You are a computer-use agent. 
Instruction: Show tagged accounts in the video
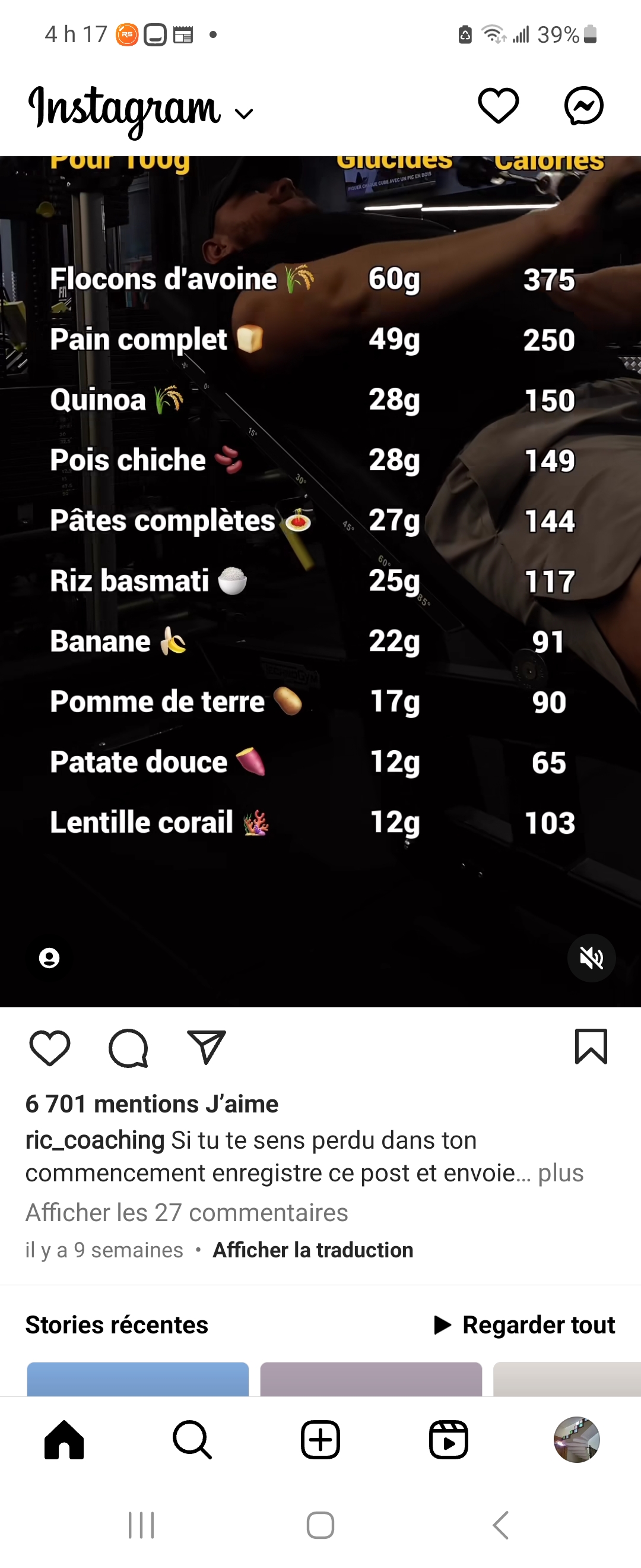pyautogui.click(x=49, y=958)
